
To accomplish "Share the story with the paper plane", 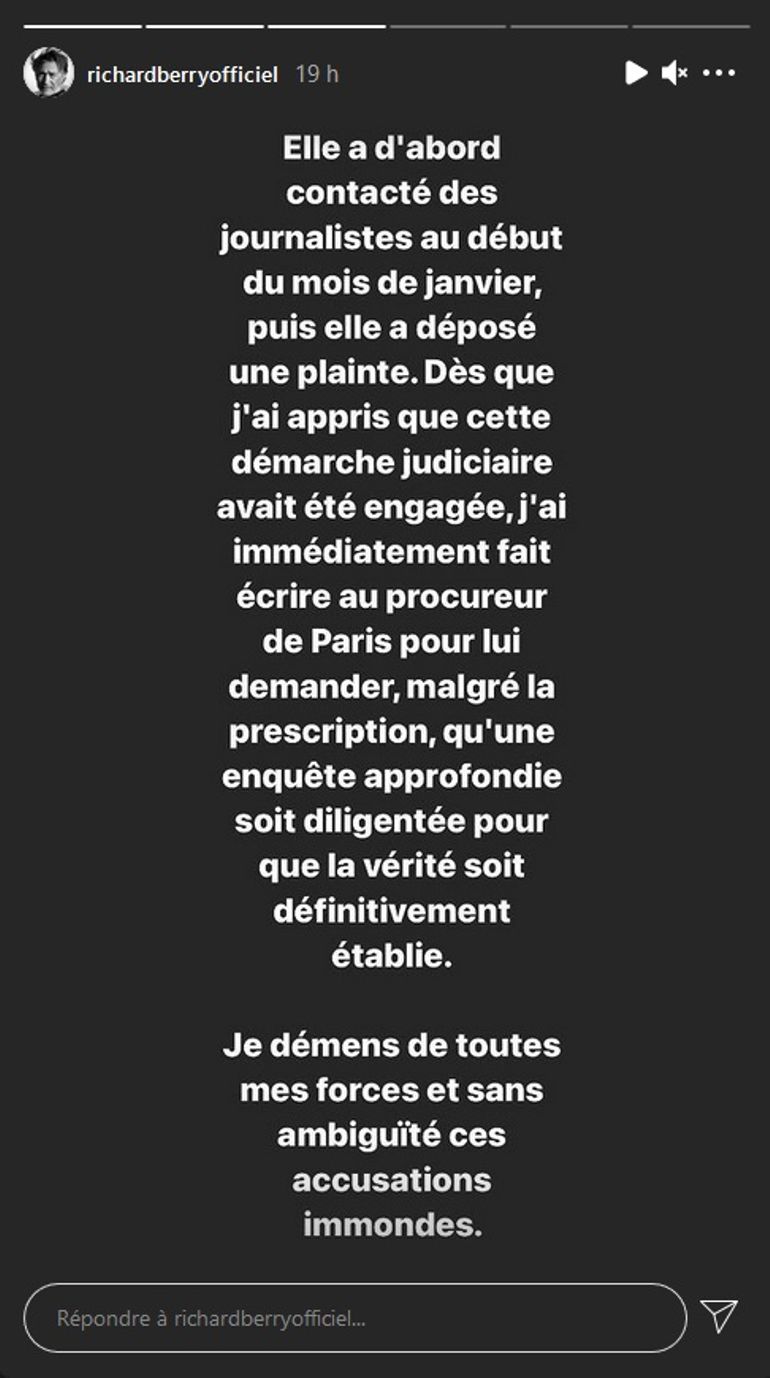I will coord(719,1316).
